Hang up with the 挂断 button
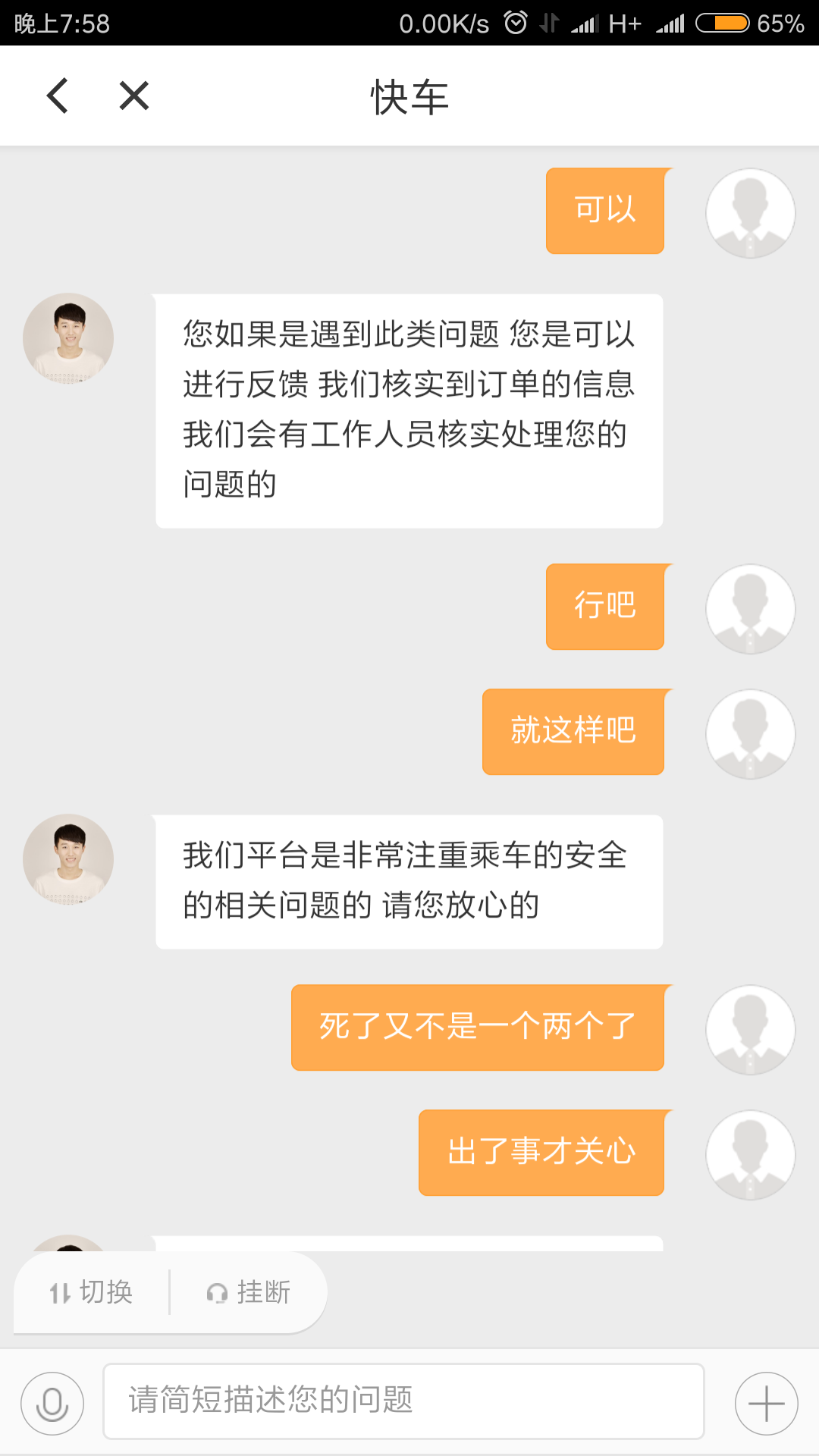 click(249, 1292)
